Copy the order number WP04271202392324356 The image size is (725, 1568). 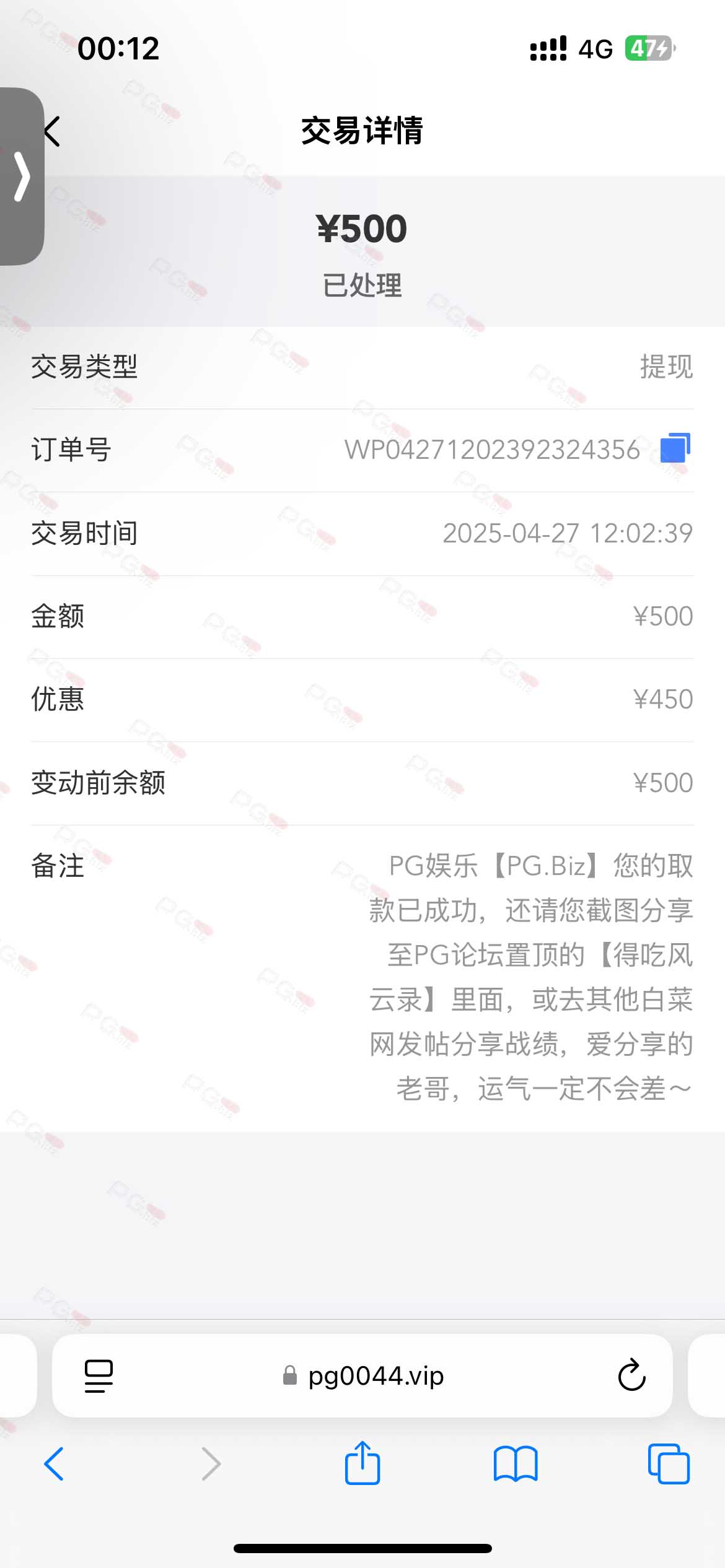(x=675, y=448)
